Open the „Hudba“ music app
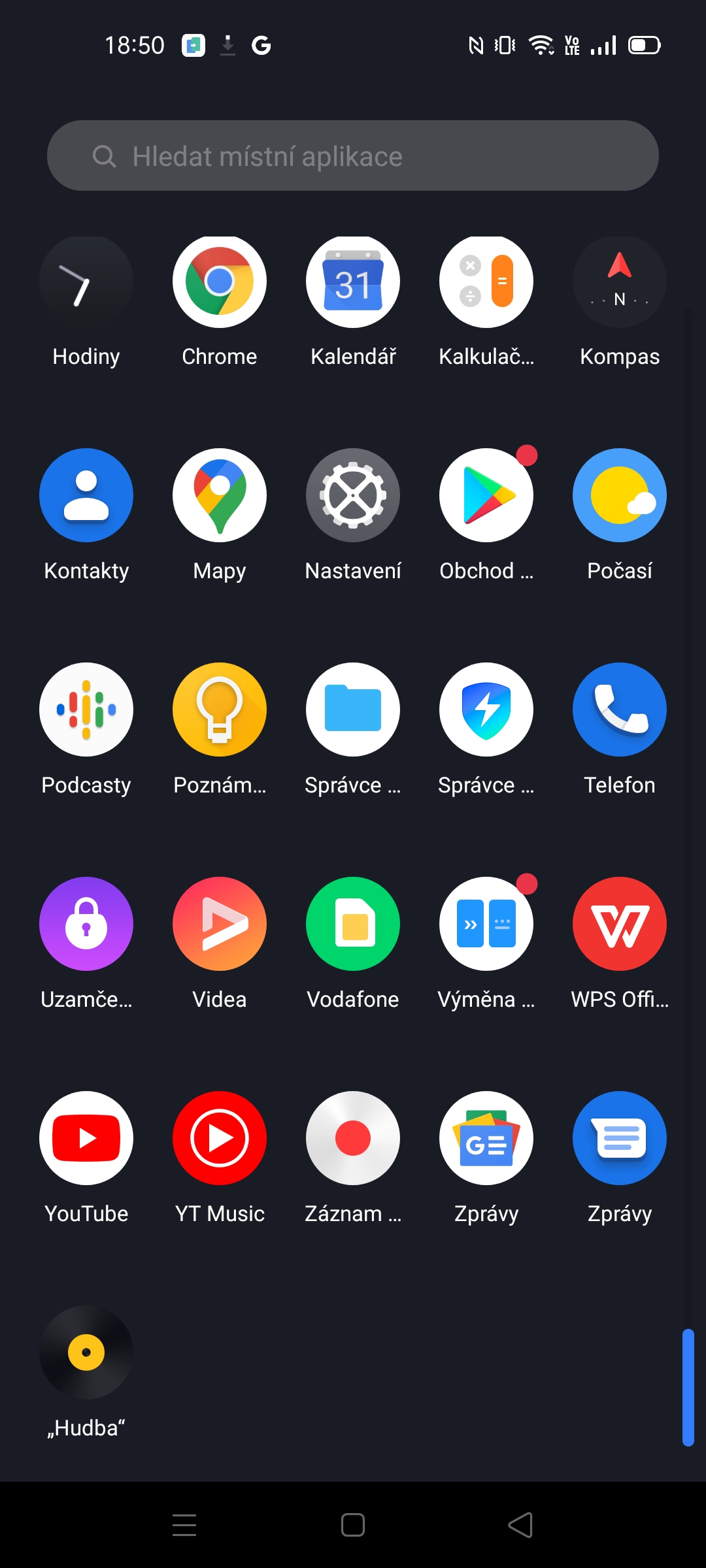Image resolution: width=706 pixels, height=1568 pixels. click(86, 1352)
